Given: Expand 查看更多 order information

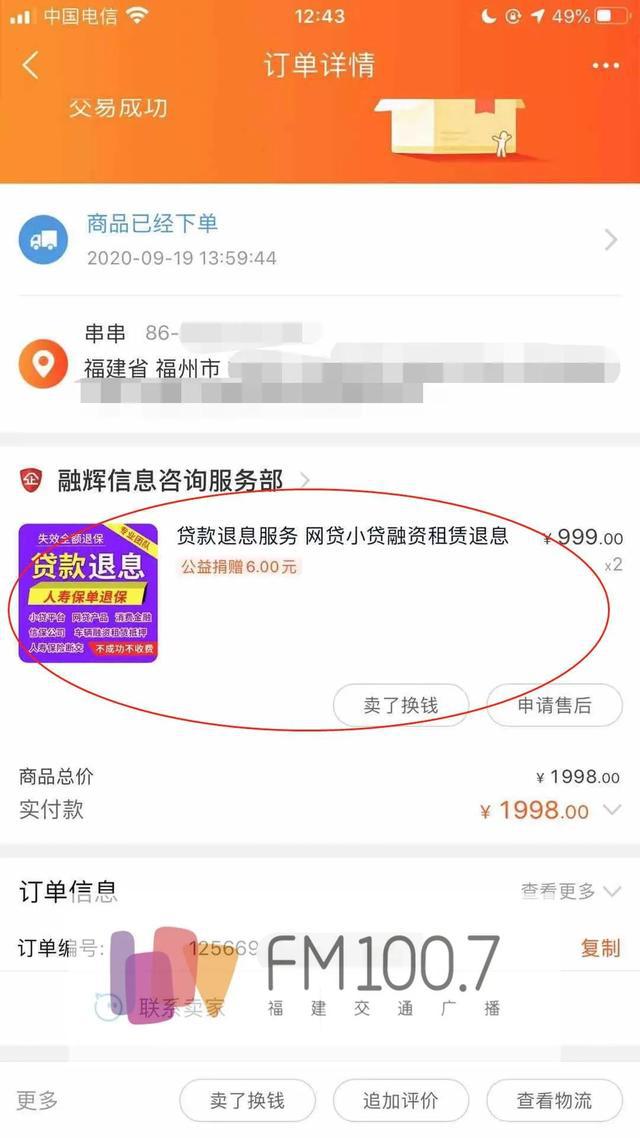Looking at the screenshot, I should coord(570,891).
